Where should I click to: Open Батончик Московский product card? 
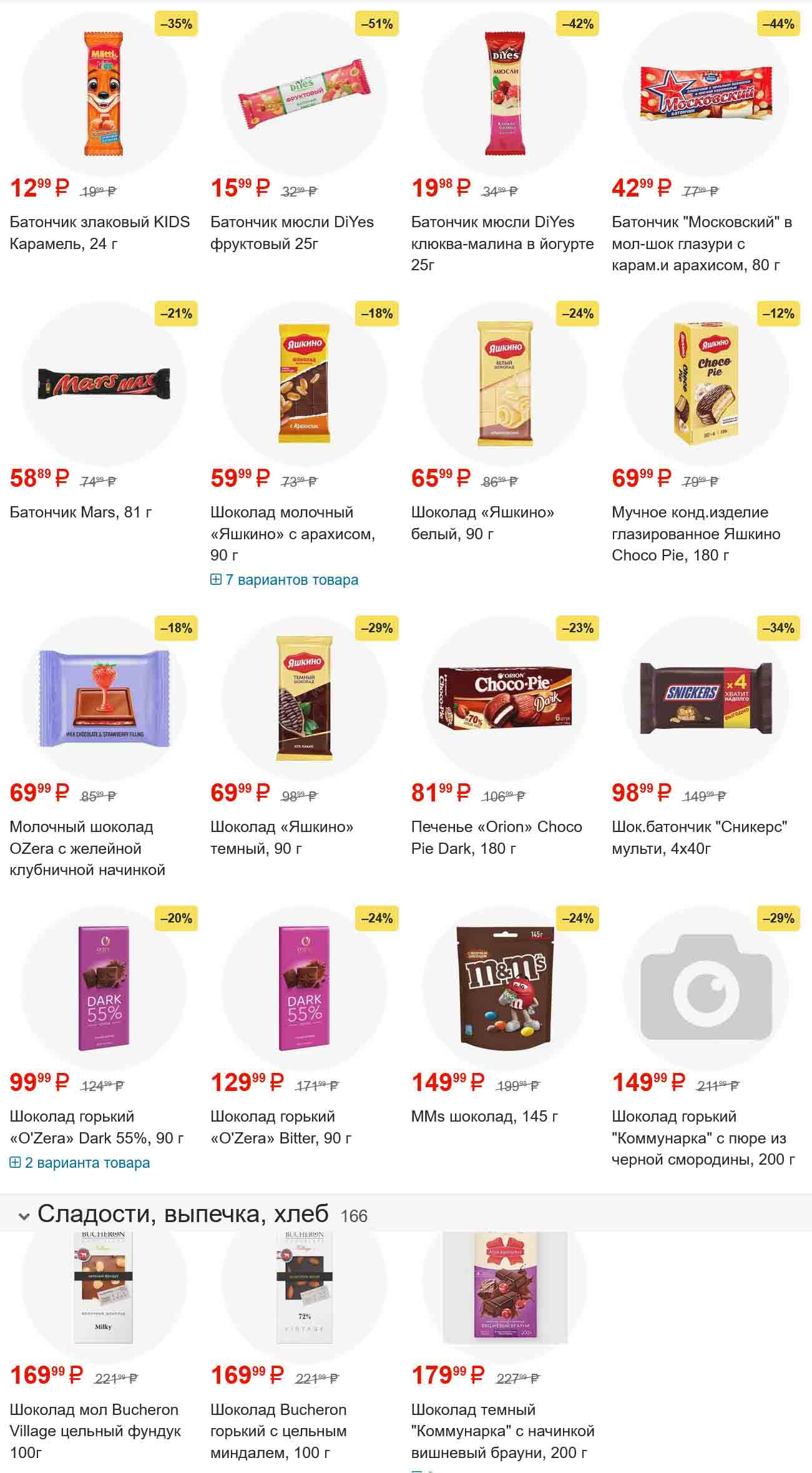coord(702,243)
